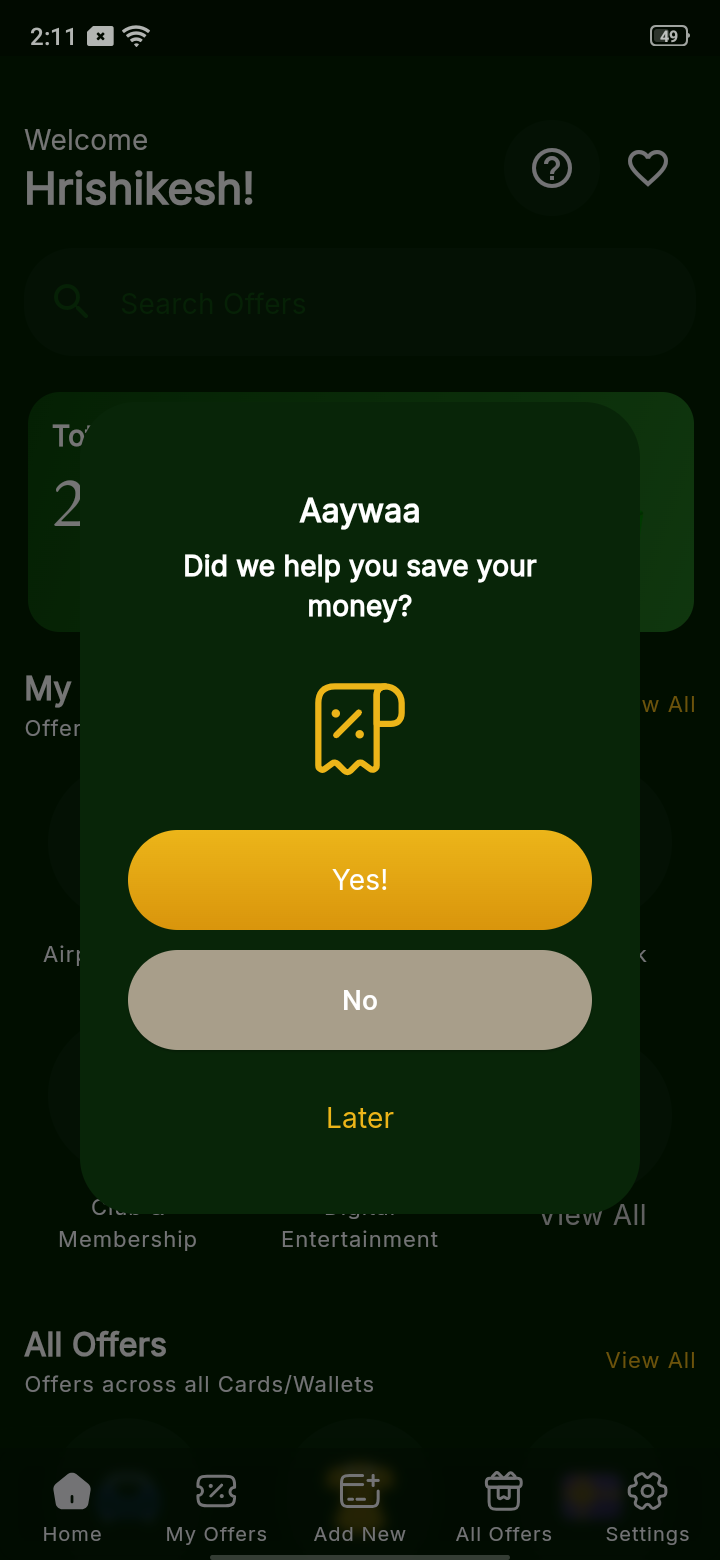Tap the Search Offers input field

pos(360,301)
